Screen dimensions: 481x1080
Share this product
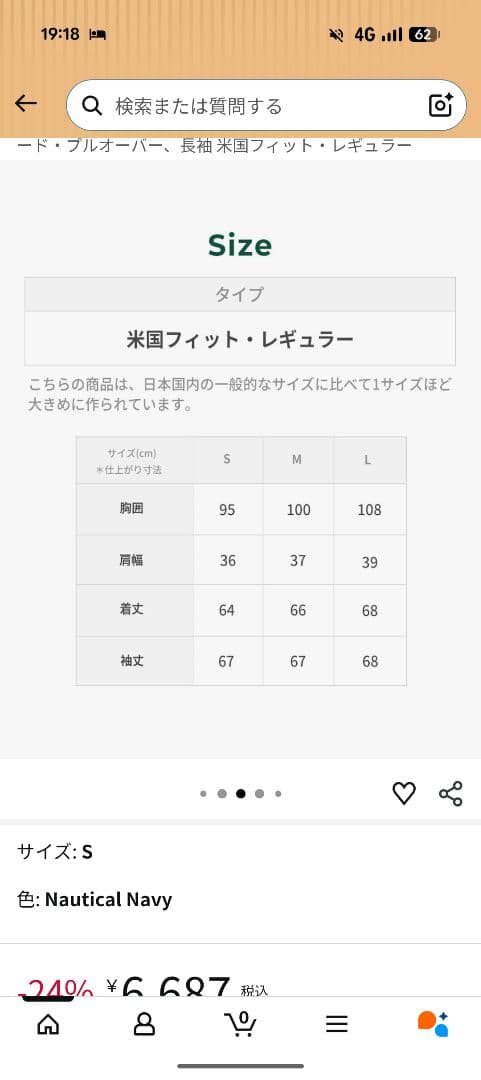coord(451,793)
